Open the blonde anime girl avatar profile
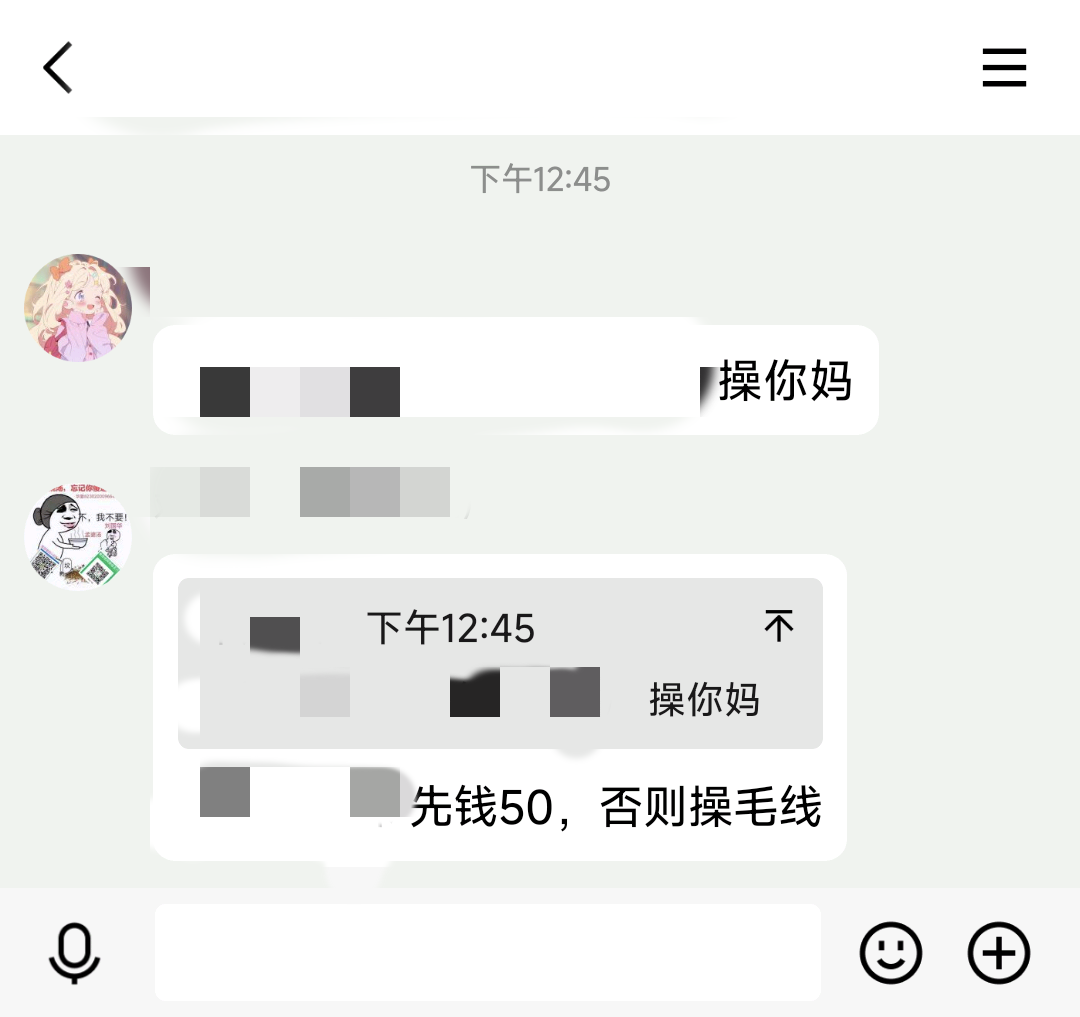1080x1017 pixels. click(78, 307)
